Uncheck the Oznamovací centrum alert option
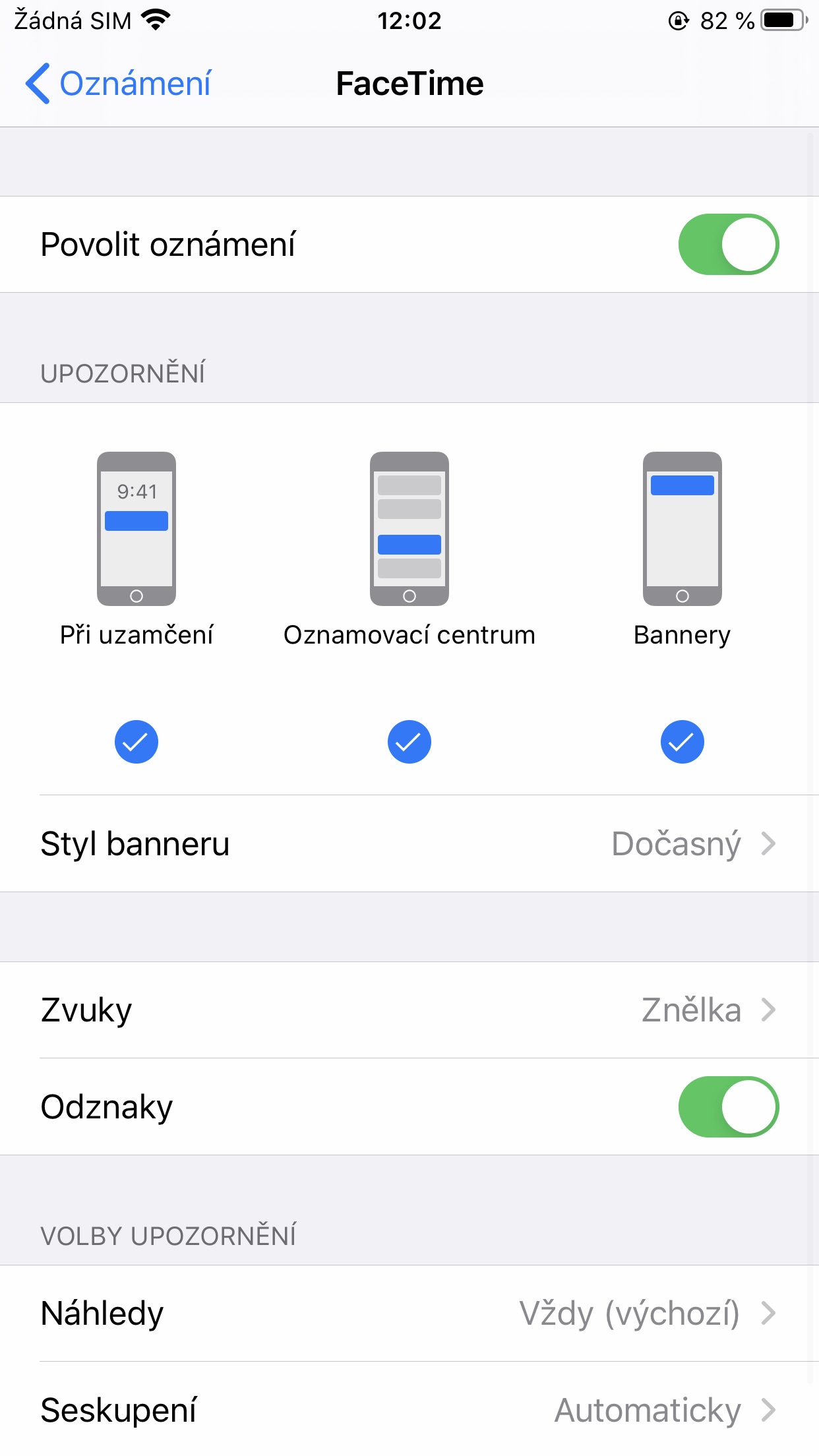The height and width of the screenshot is (1456, 819). coord(409,742)
